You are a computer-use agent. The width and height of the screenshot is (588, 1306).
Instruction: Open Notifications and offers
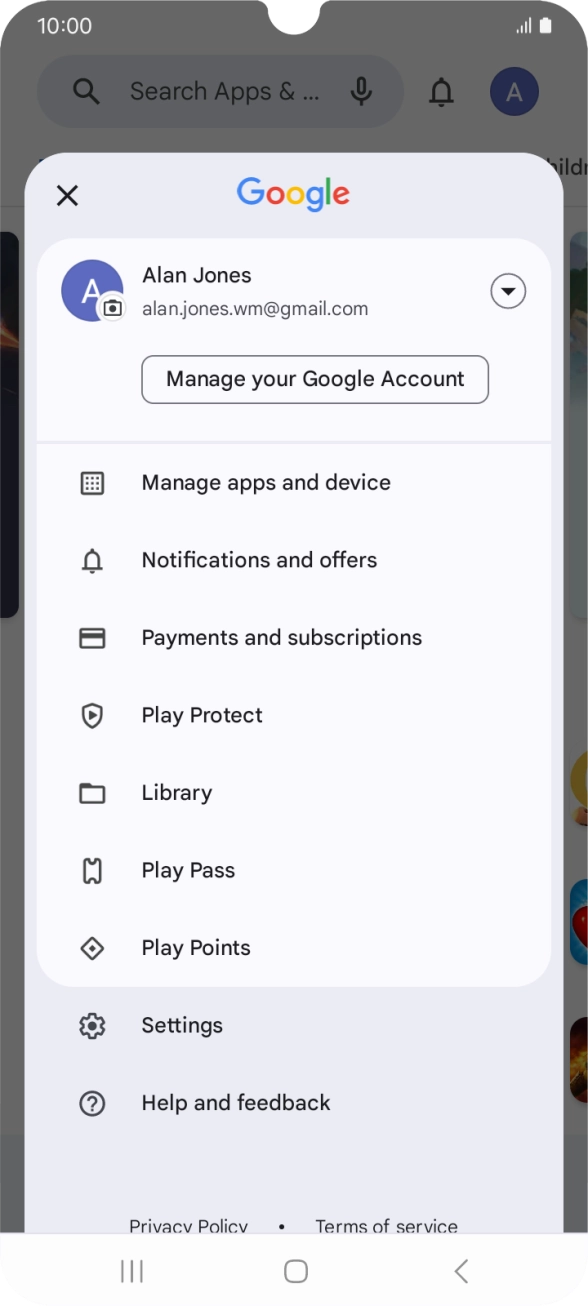click(294, 560)
